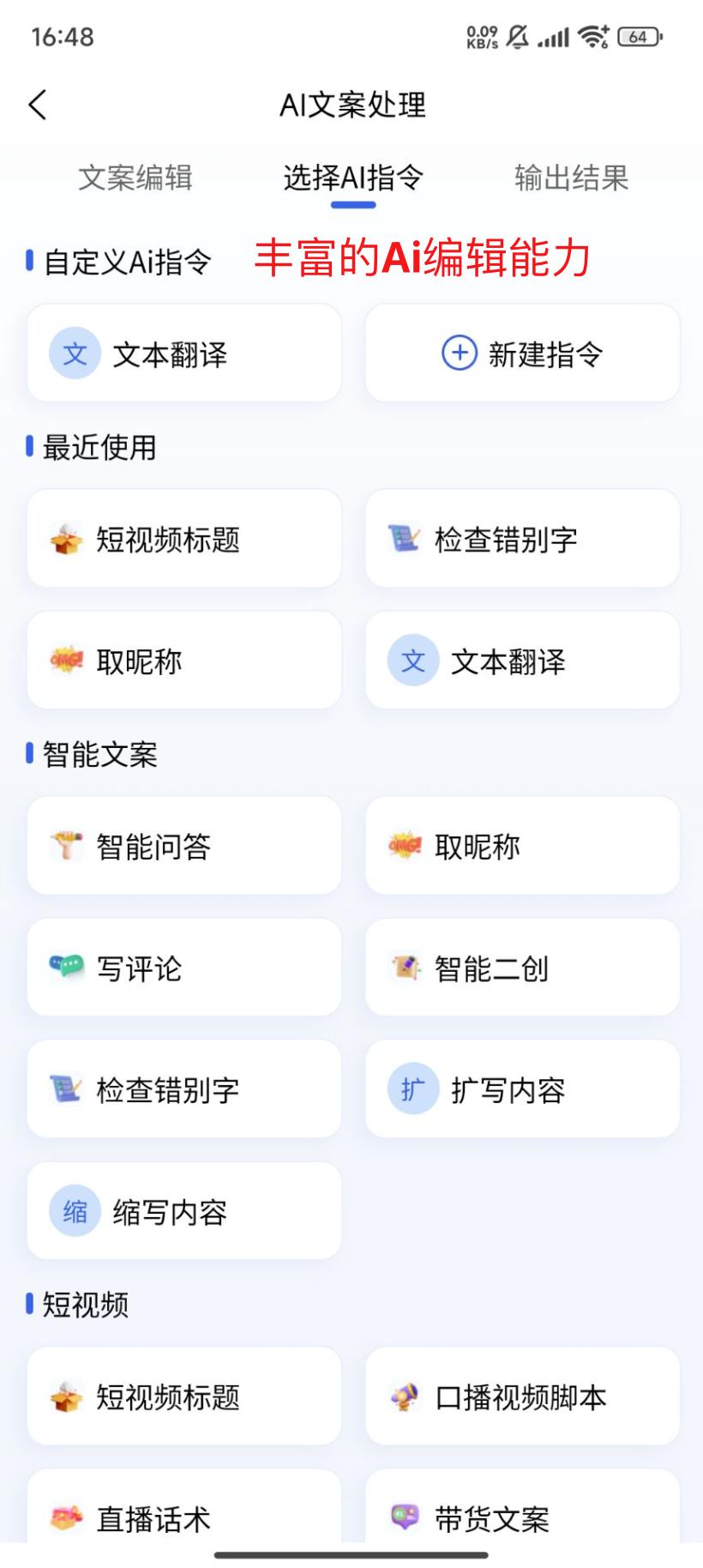Select 取昵称 in the 最近使用 section
Screen dimensions: 703x1568
(184, 660)
